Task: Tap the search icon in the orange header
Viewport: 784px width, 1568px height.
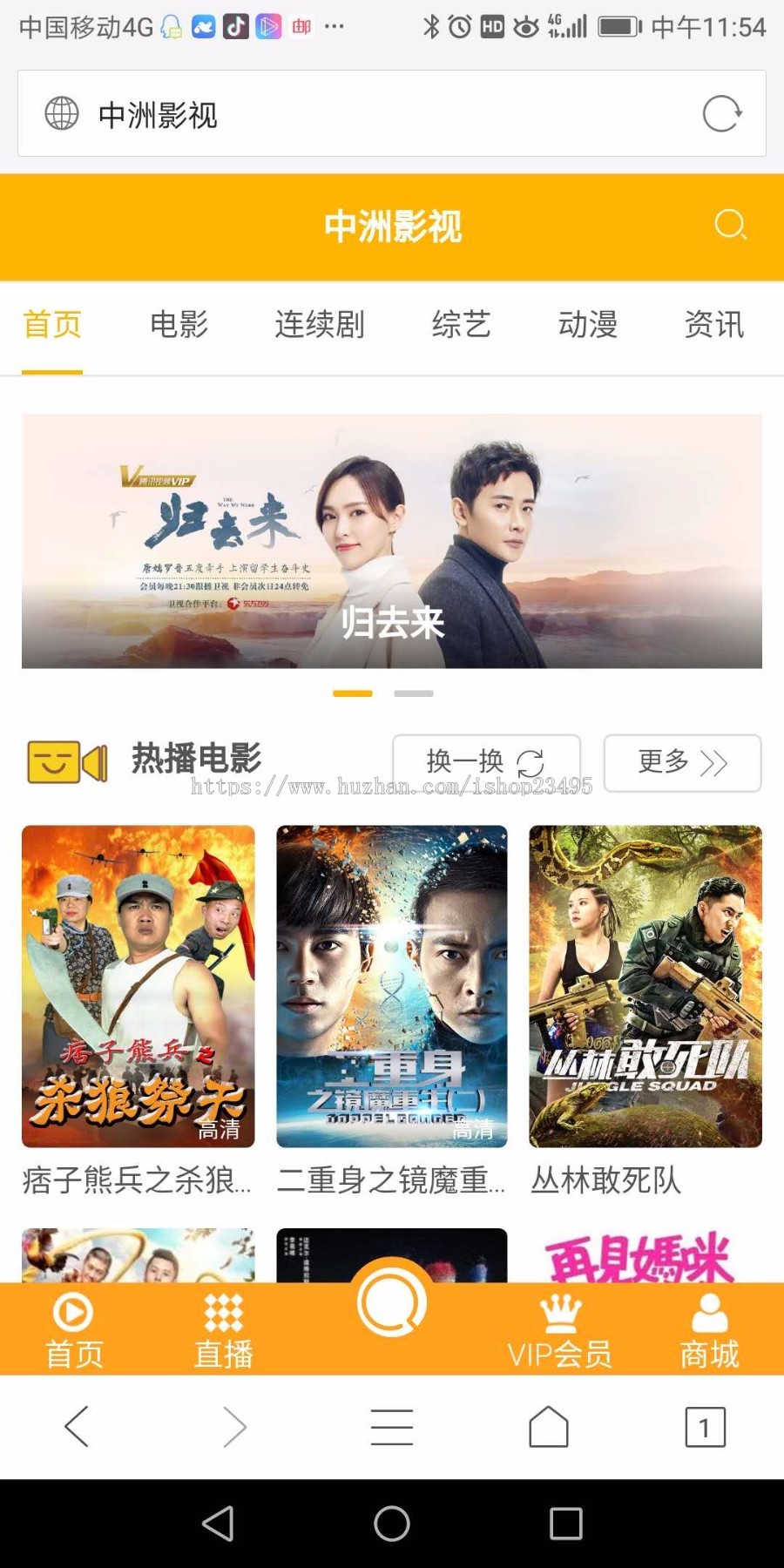Action: point(730,226)
